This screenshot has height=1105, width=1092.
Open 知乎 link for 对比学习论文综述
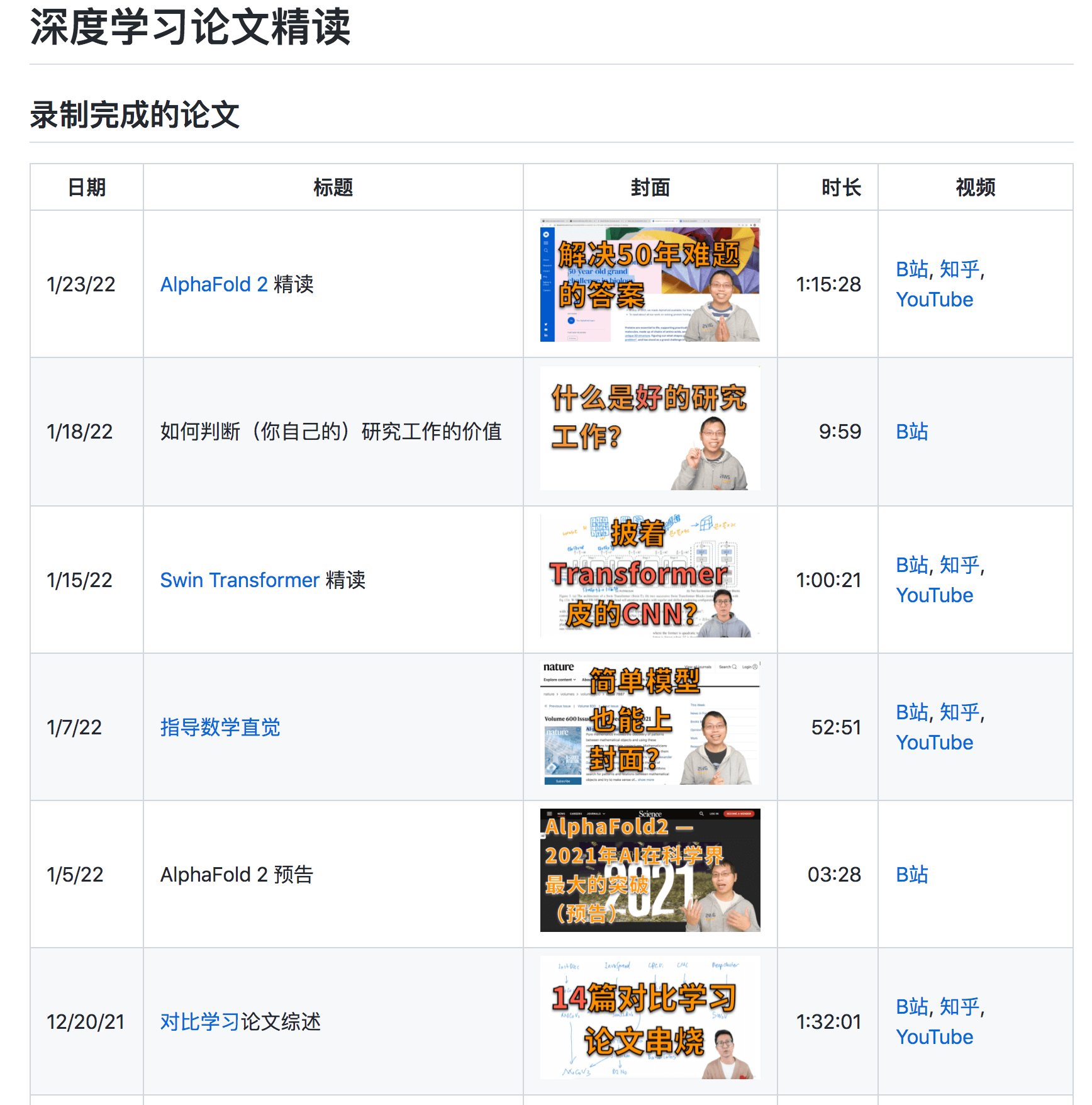point(959,1007)
